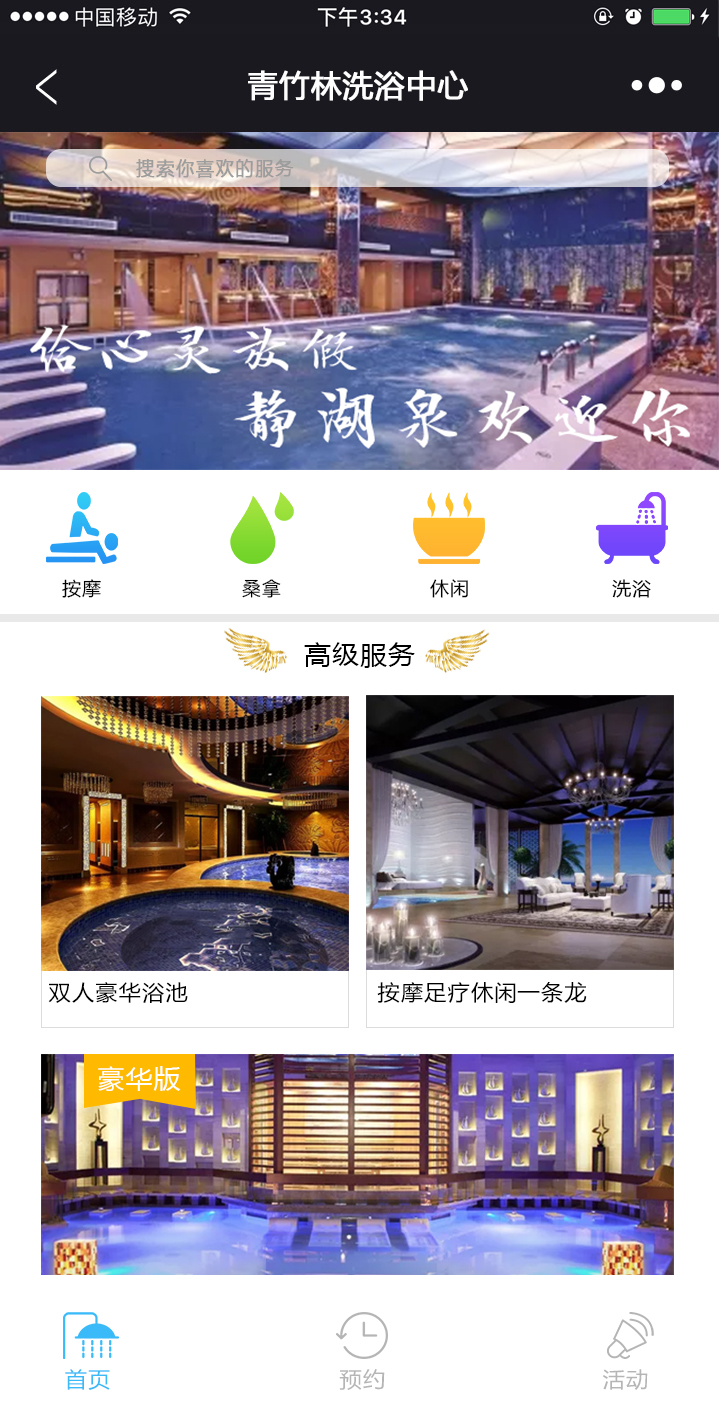Go back using the arrow icon
This screenshot has width=719, height=1413.
coord(46,87)
